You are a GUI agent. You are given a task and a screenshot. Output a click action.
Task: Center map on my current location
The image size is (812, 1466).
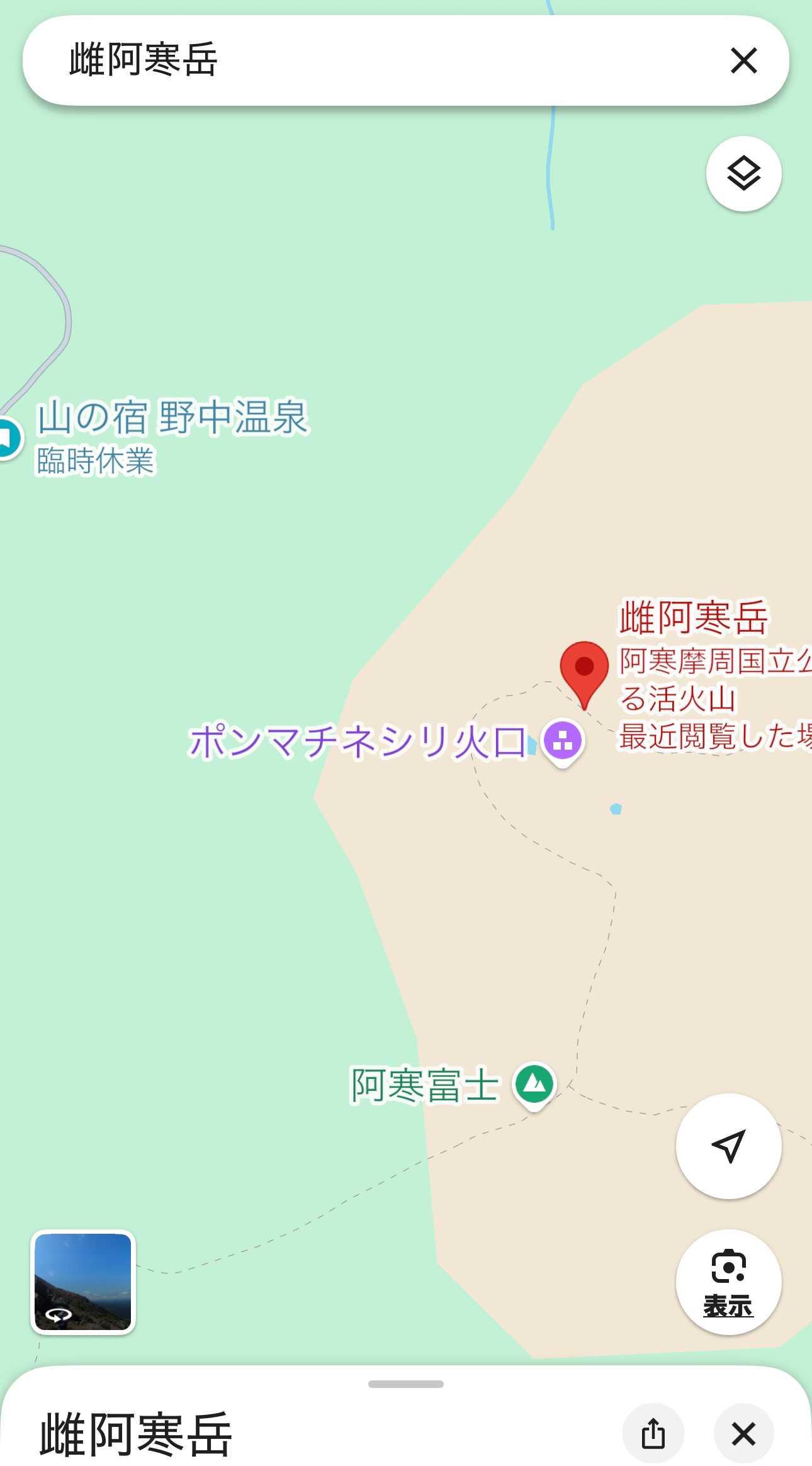(x=728, y=1146)
